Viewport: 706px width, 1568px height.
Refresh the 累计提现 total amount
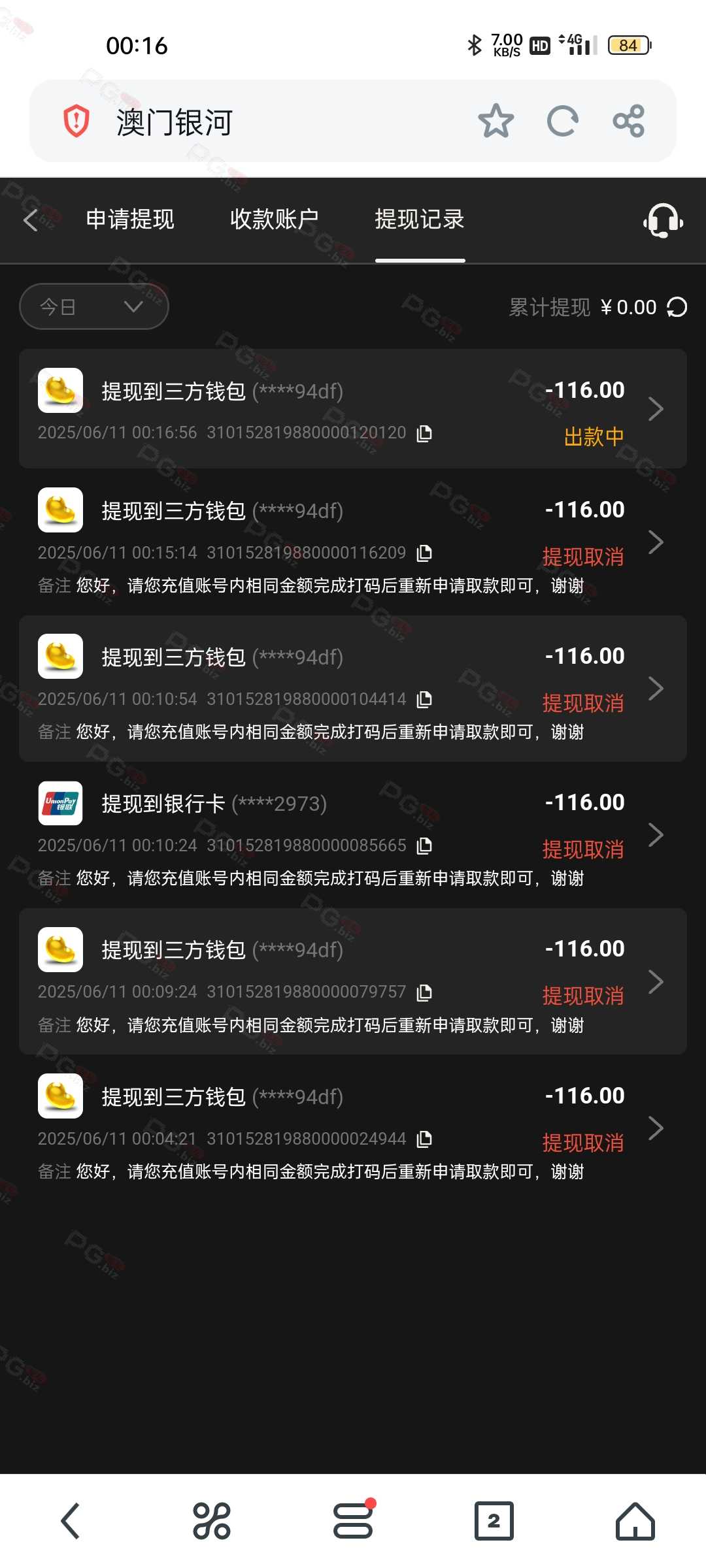click(677, 307)
